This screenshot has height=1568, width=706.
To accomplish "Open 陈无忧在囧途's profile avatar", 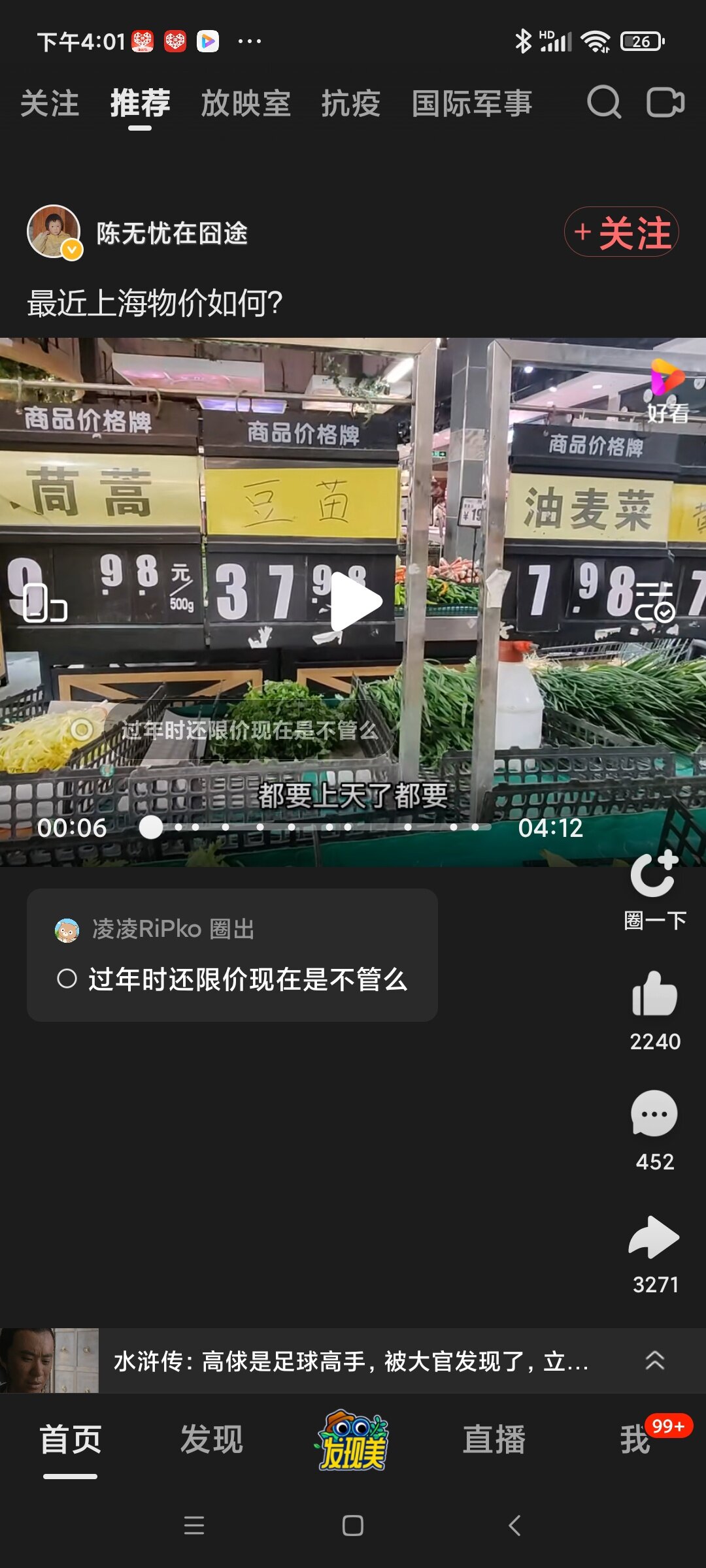I will point(54,232).
